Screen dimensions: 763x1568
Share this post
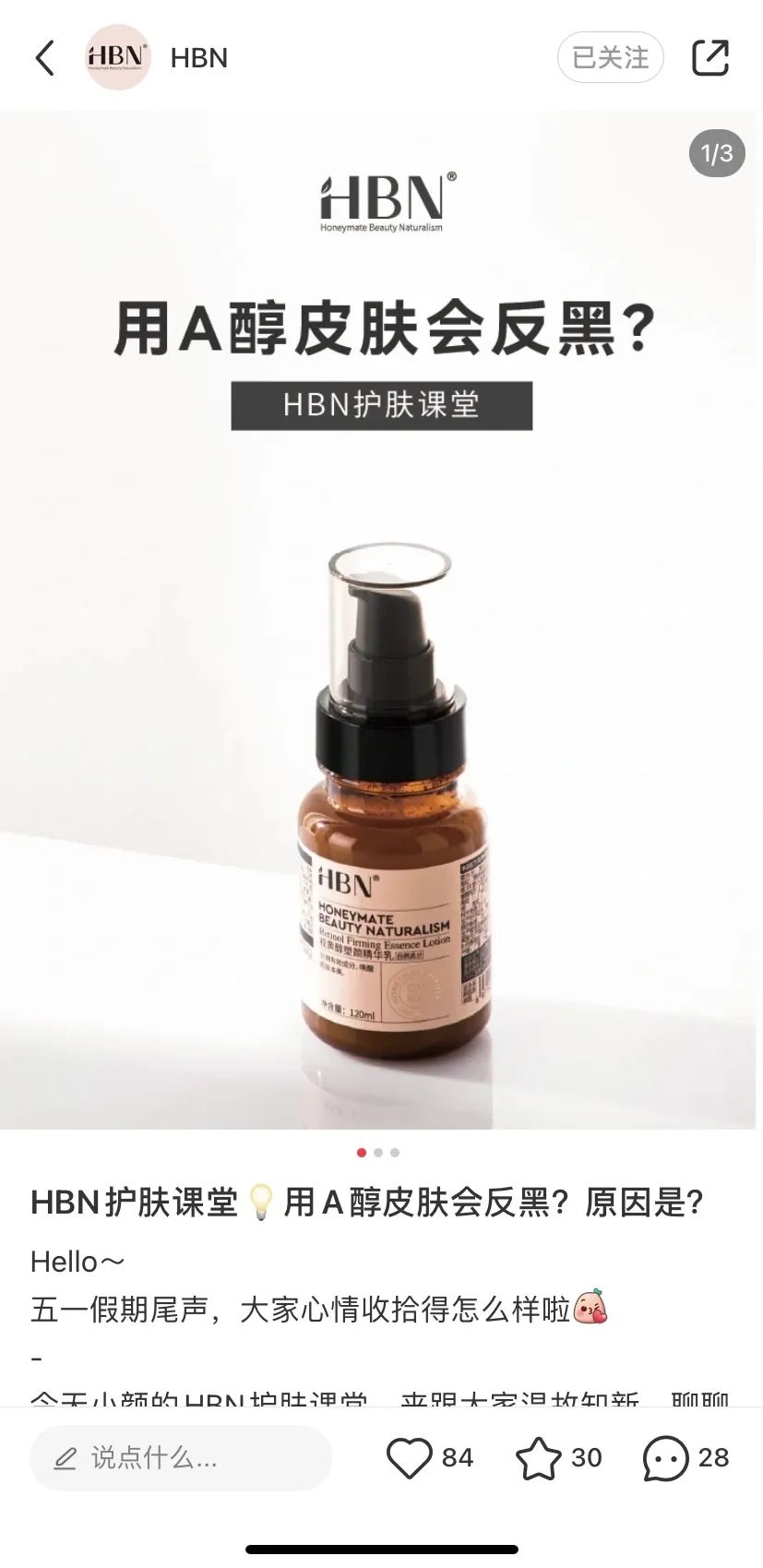(709, 57)
